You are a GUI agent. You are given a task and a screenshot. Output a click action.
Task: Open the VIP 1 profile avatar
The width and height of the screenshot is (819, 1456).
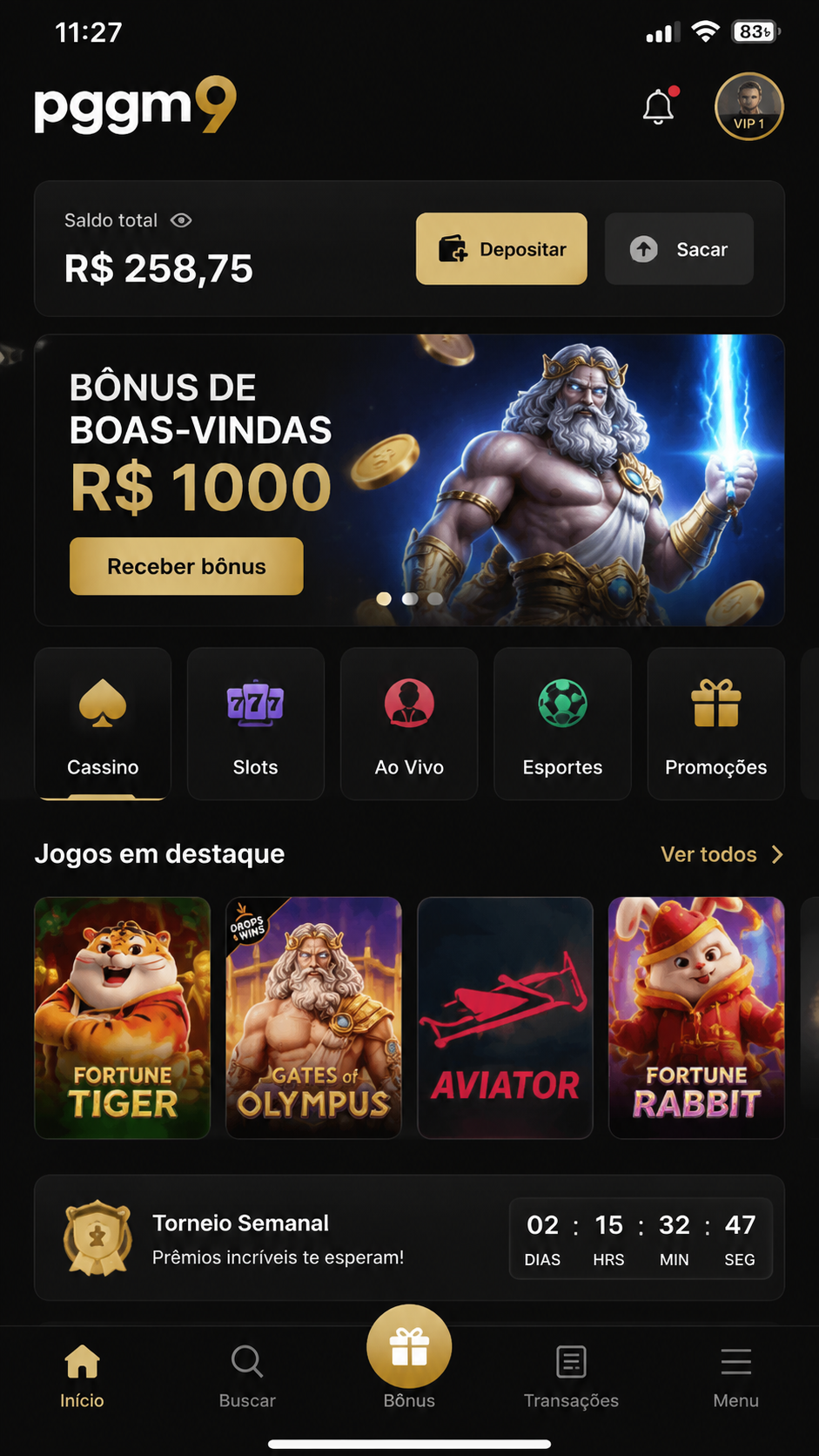click(749, 106)
